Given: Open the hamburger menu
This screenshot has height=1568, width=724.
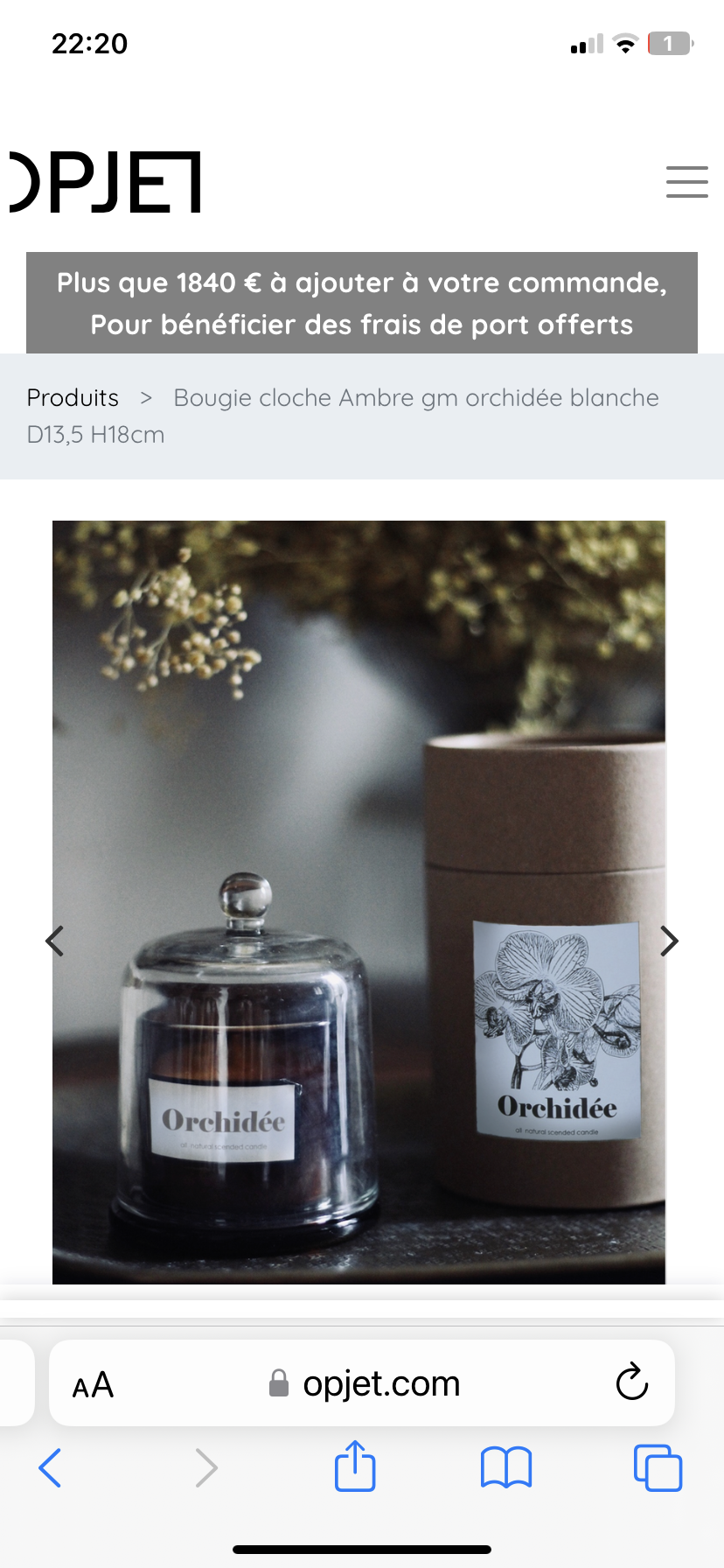Looking at the screenshot, I should pos(686,182).
